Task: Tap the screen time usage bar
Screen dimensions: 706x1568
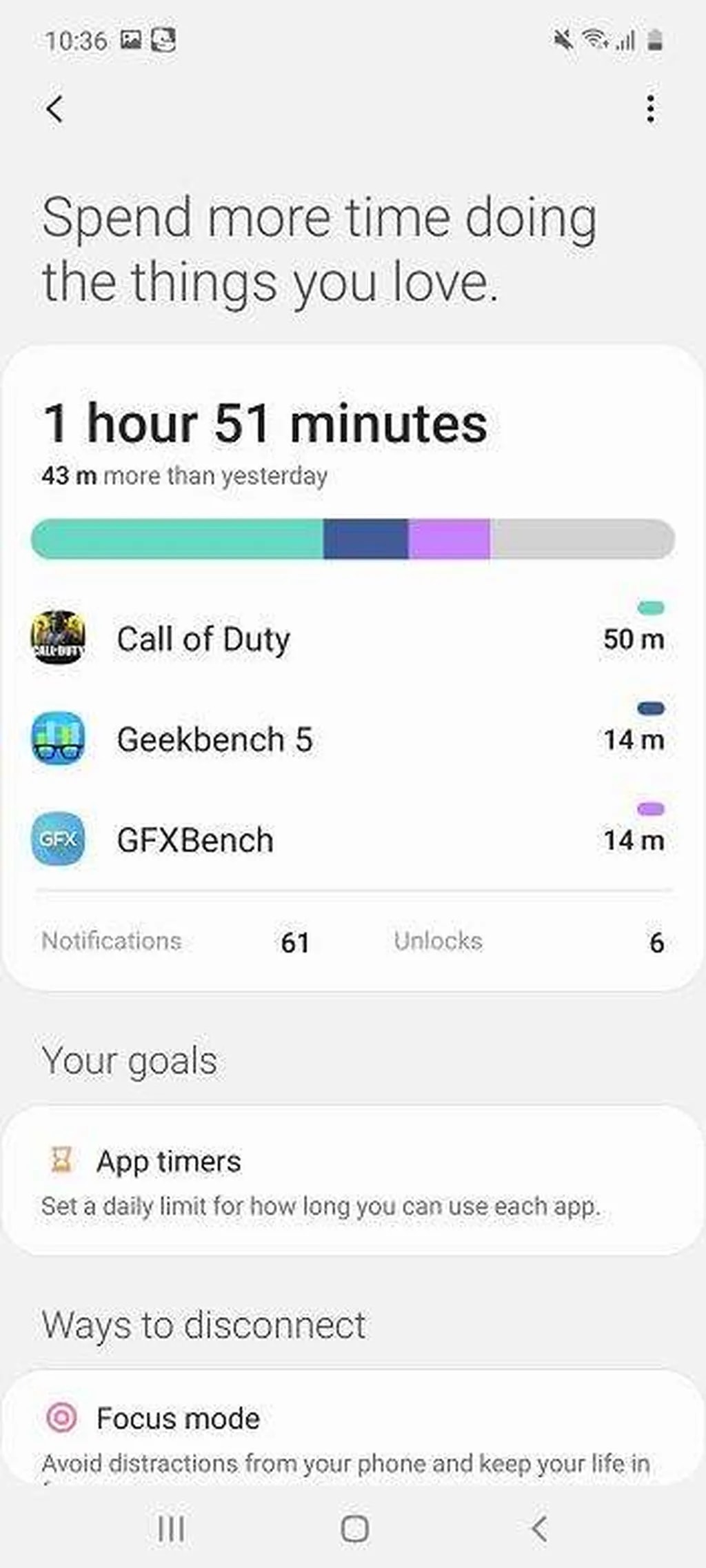Action: pyautogui.click(x=352, y=539)
